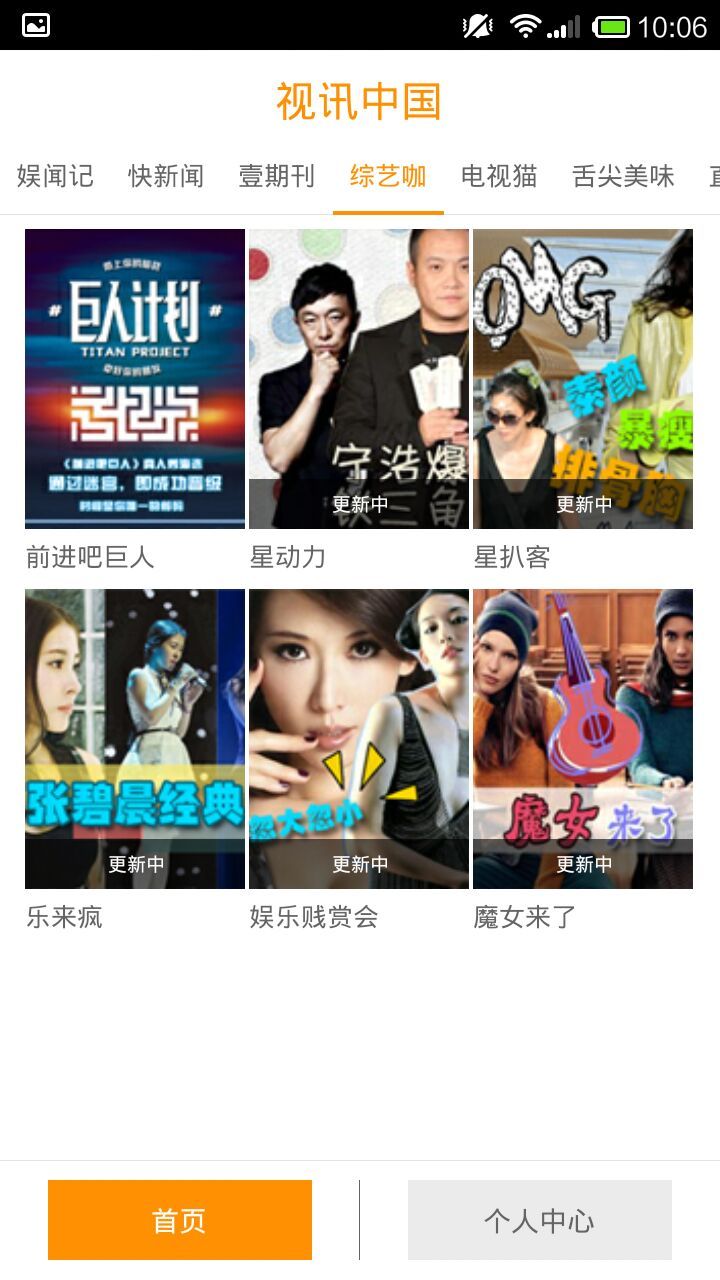The image size is (720, 1280).
Task: Open the show 乐来疯
Action: coord(135,739)
